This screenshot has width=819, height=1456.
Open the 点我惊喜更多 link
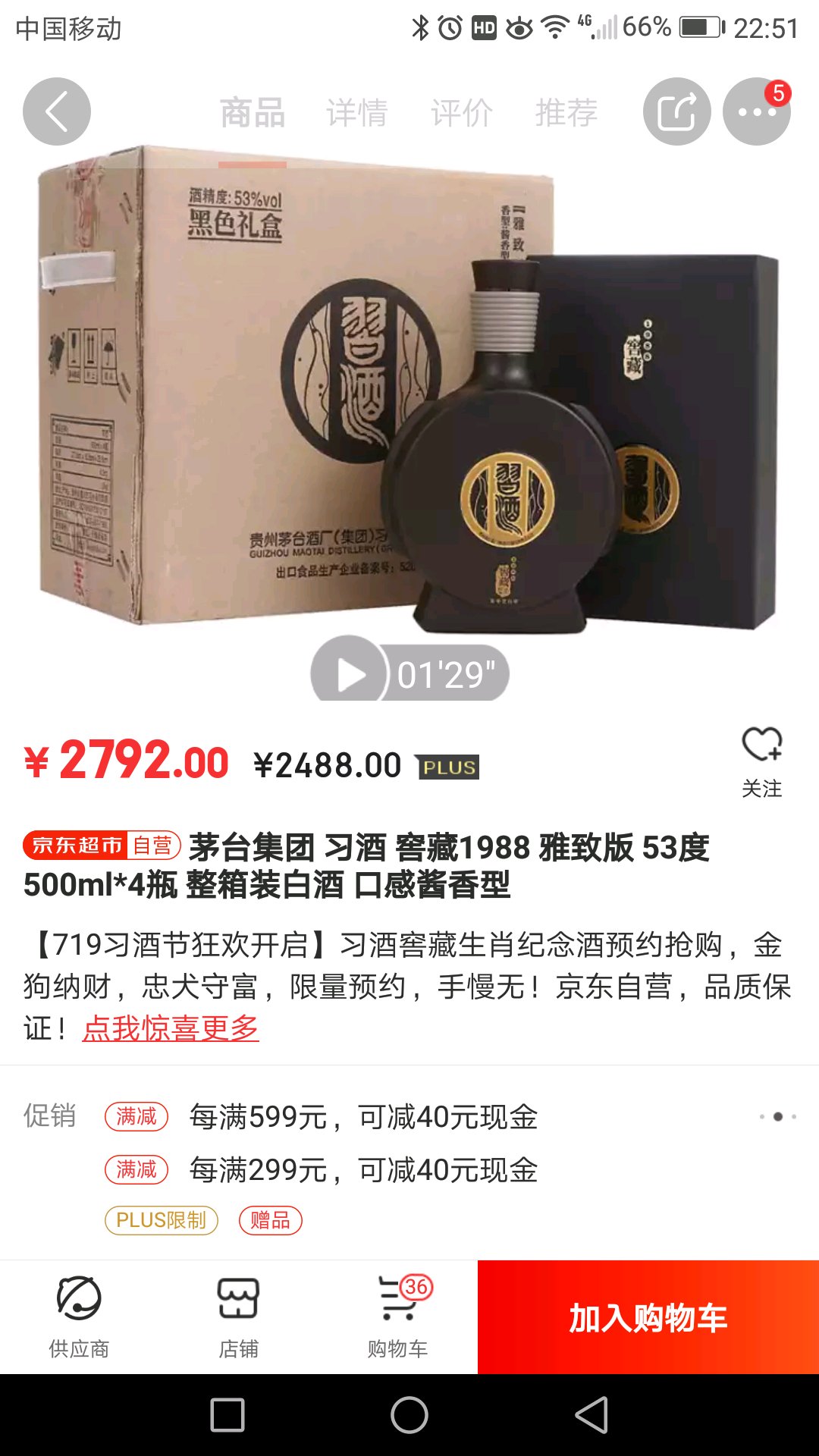coord(171,1028)
